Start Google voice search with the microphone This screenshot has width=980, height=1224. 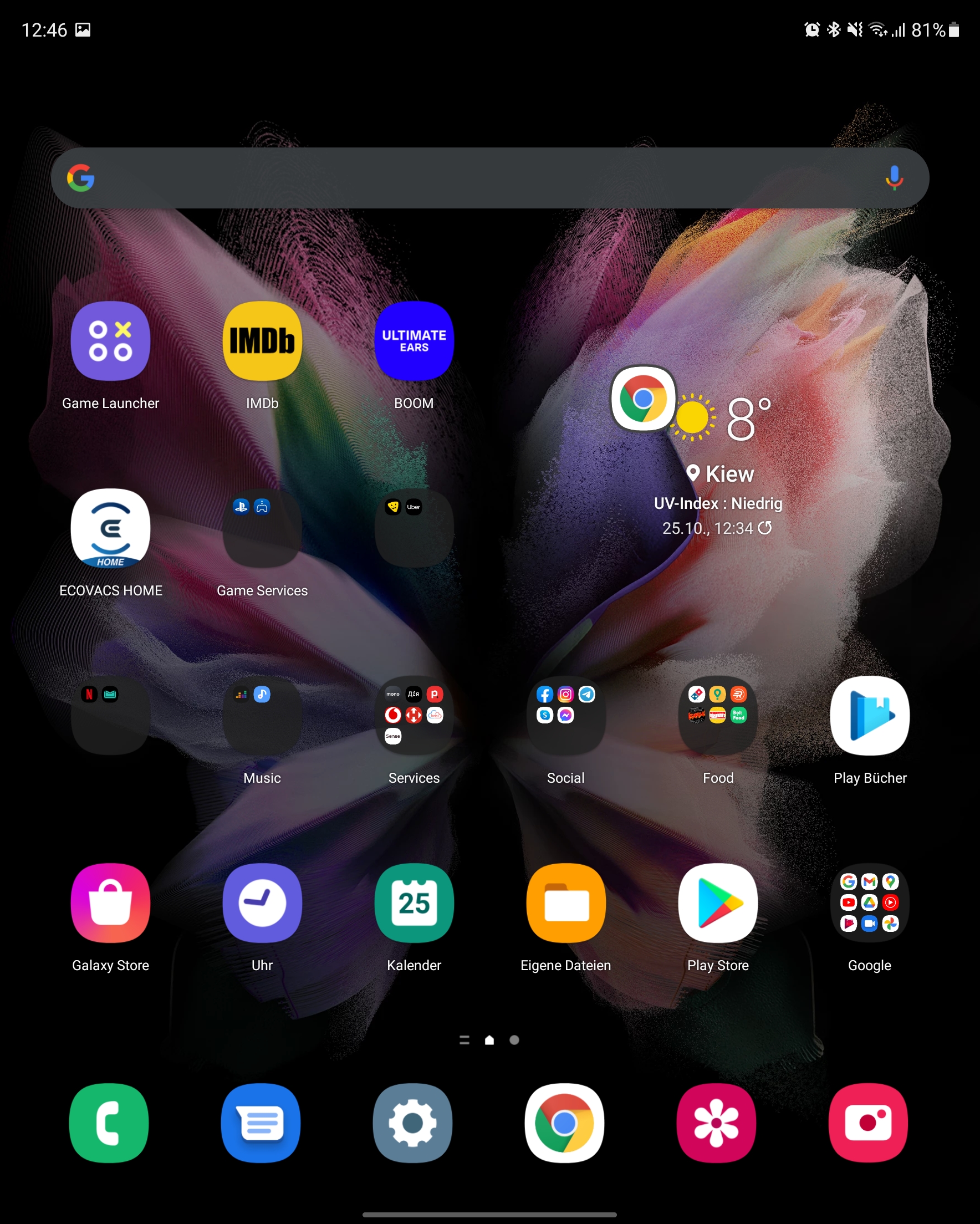894,178
